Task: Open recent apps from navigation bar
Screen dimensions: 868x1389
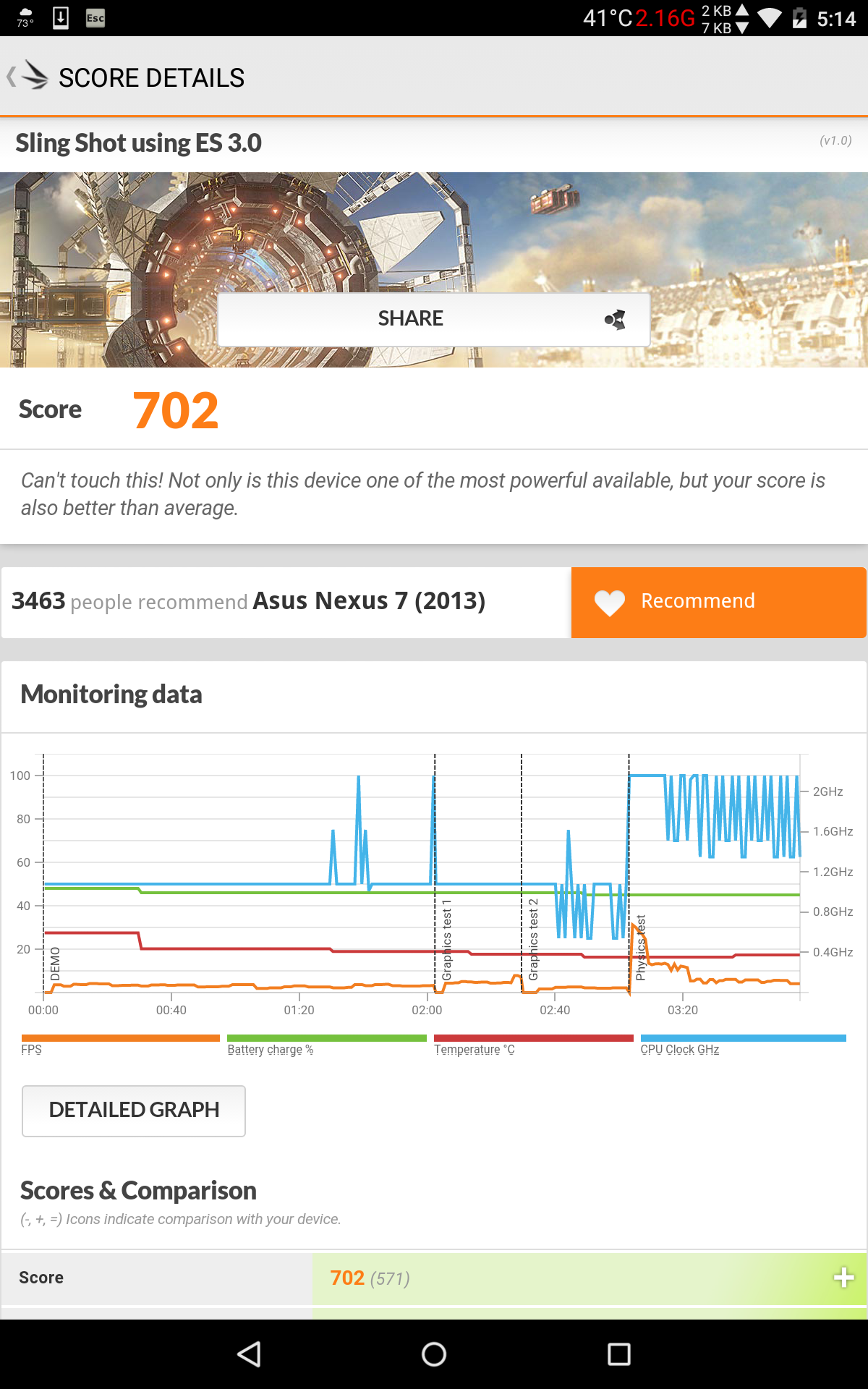Action: click(x=619, y=1354)
